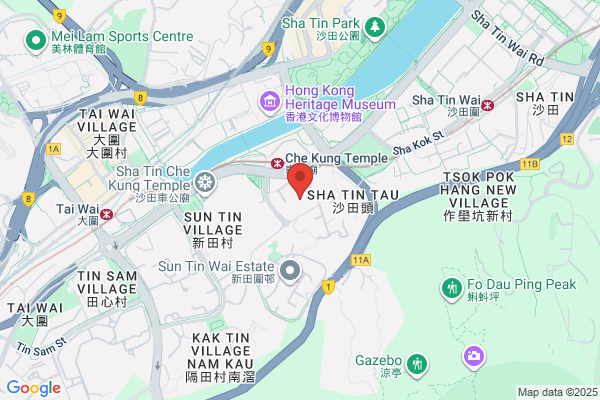The height and width of the screenshot is (400, 600).
Task: Open the Sun Tin Wai Estate marker
Action: tap(290, 271)
